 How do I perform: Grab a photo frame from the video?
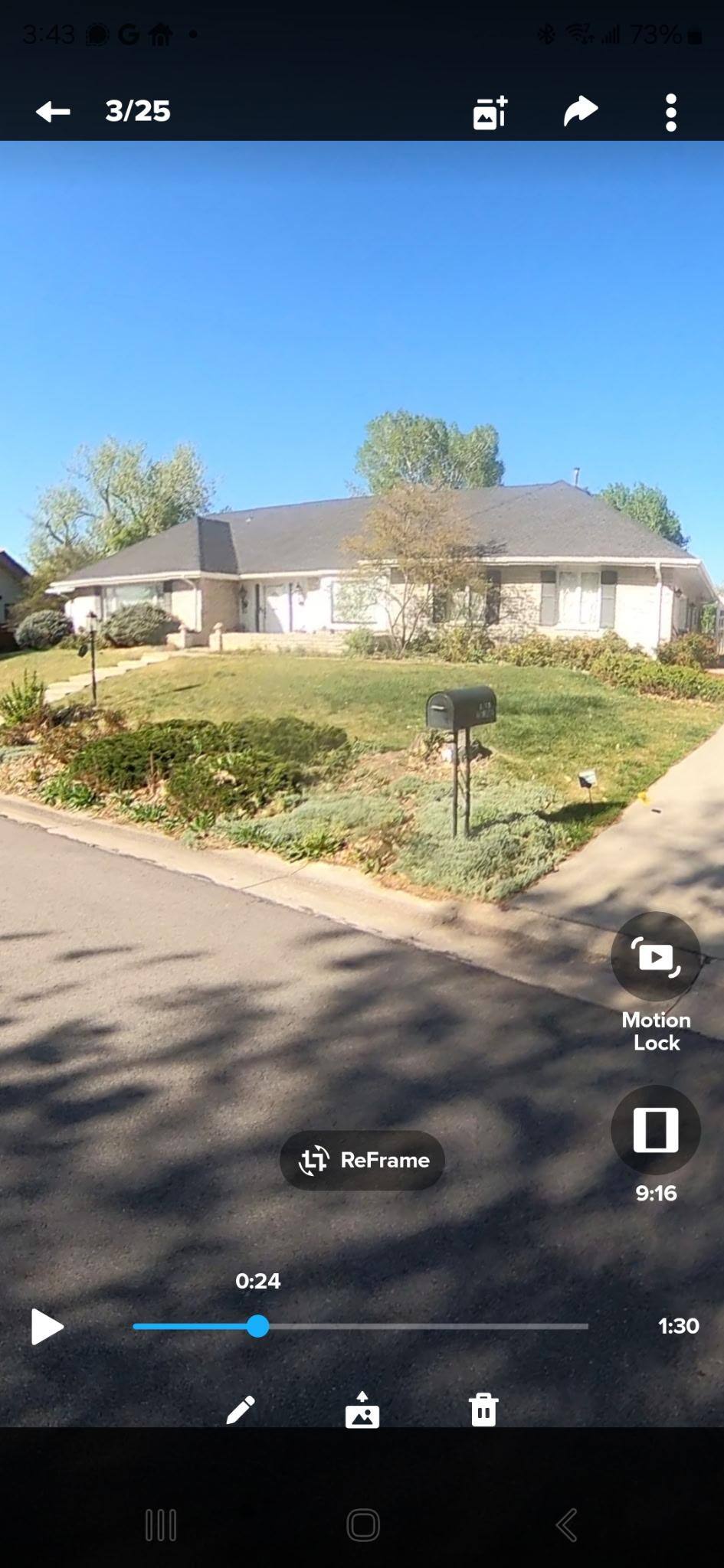362,1410
